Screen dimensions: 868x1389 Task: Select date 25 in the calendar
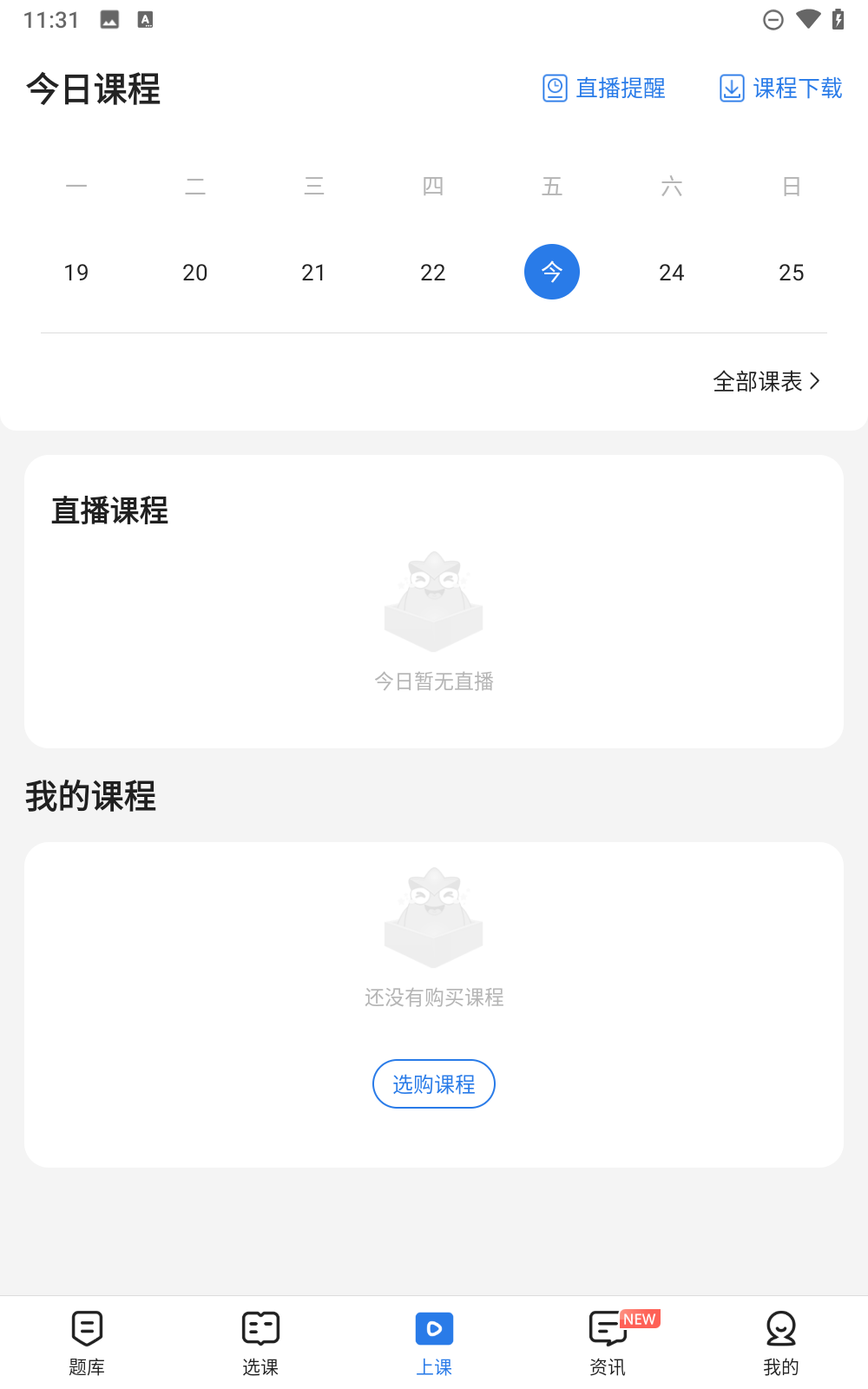(x=791, y=273)
